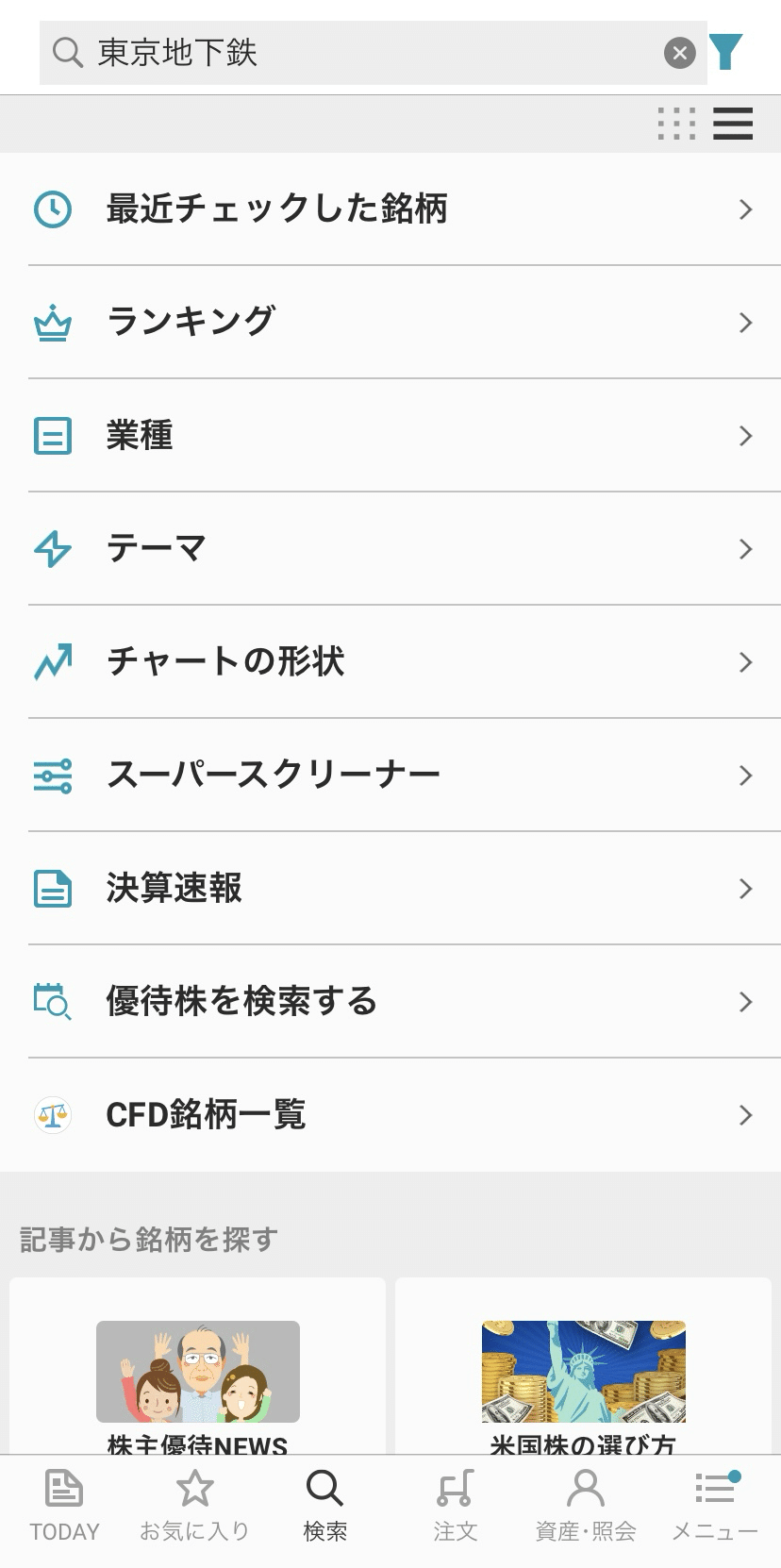Viewport: 781px width, 1568px height.
Task: Switch to the TODAY tab
Action: (x=64, y=1507)
